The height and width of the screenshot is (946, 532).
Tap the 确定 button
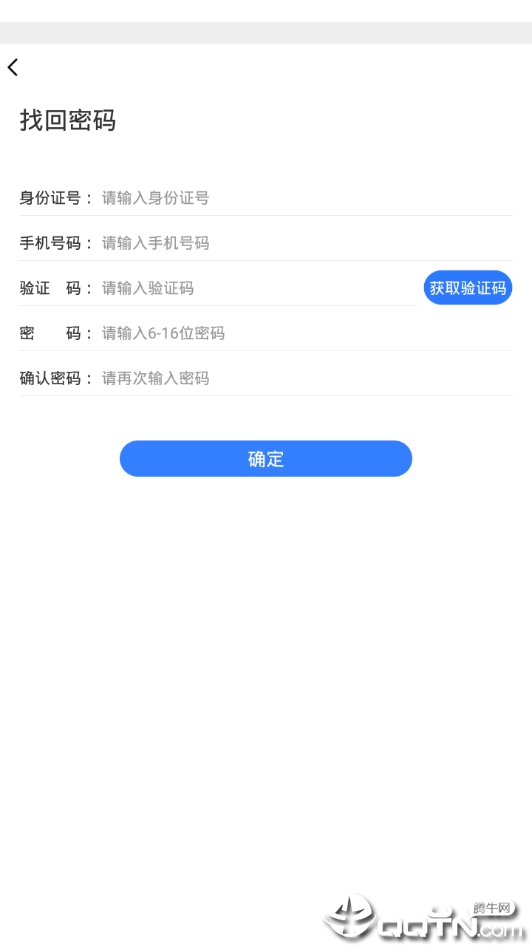pyautogui.click(x=266, y=459)
